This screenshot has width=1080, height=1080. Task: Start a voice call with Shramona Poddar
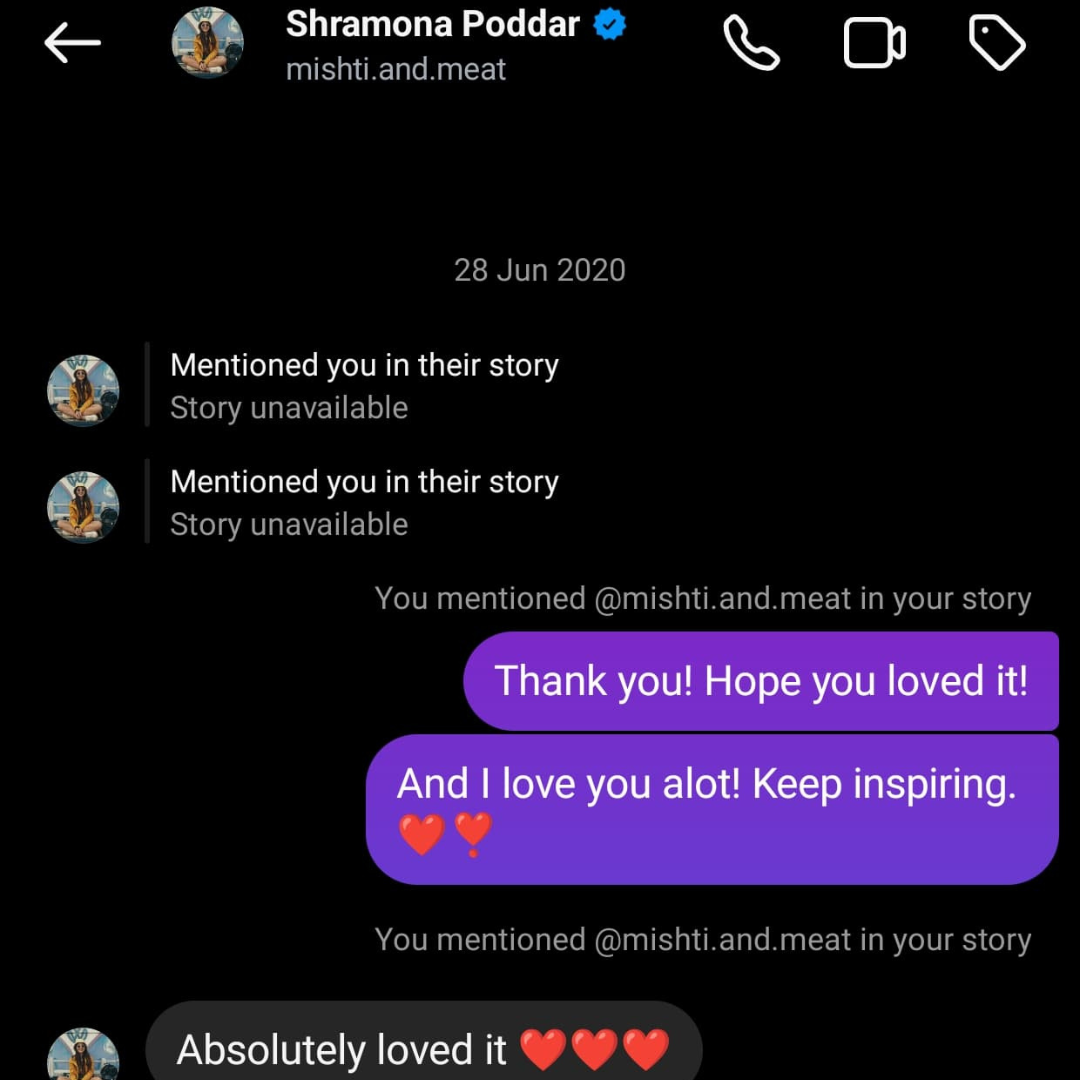tap(751, 43)
